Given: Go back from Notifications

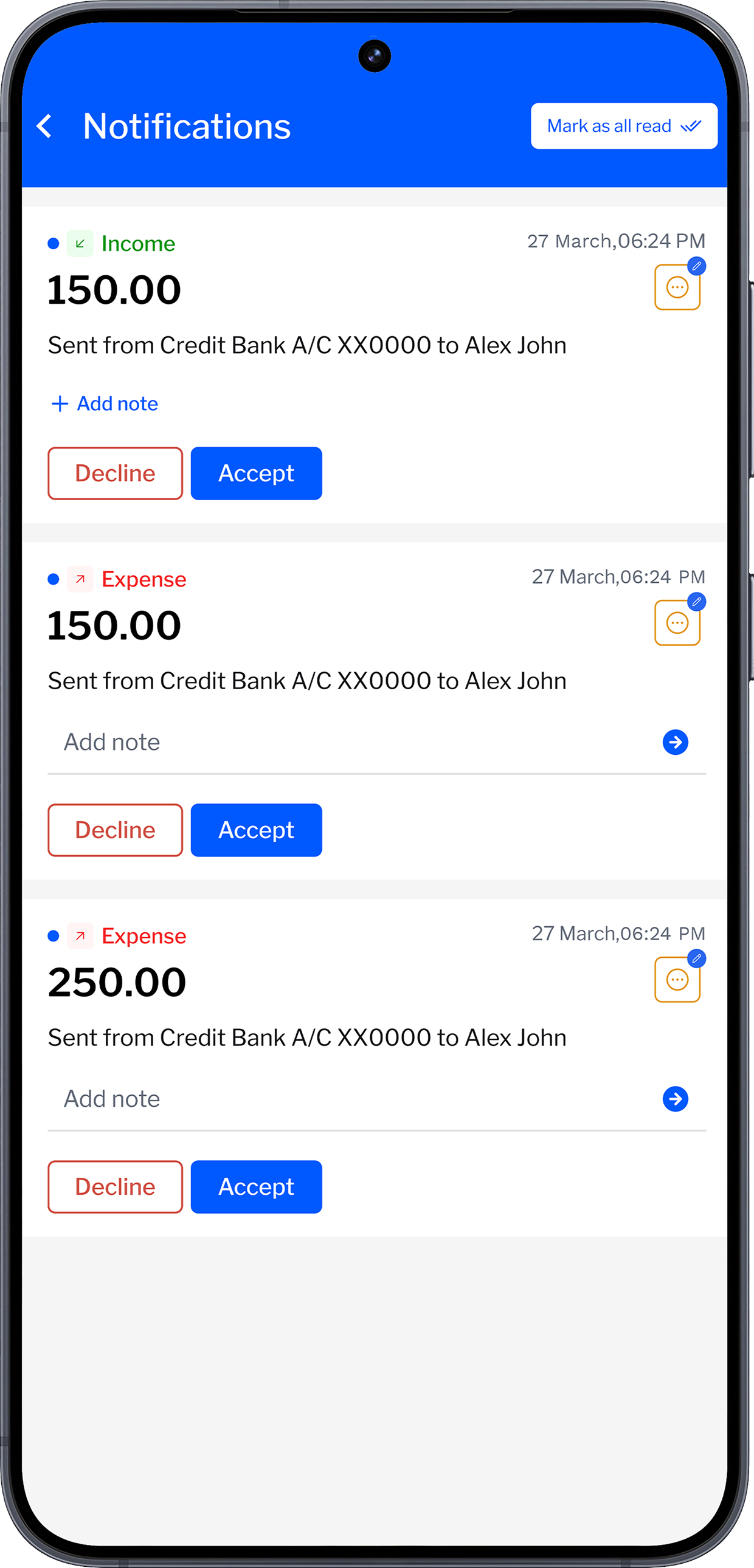Looking at the screenshot, I should click(44, 126).
